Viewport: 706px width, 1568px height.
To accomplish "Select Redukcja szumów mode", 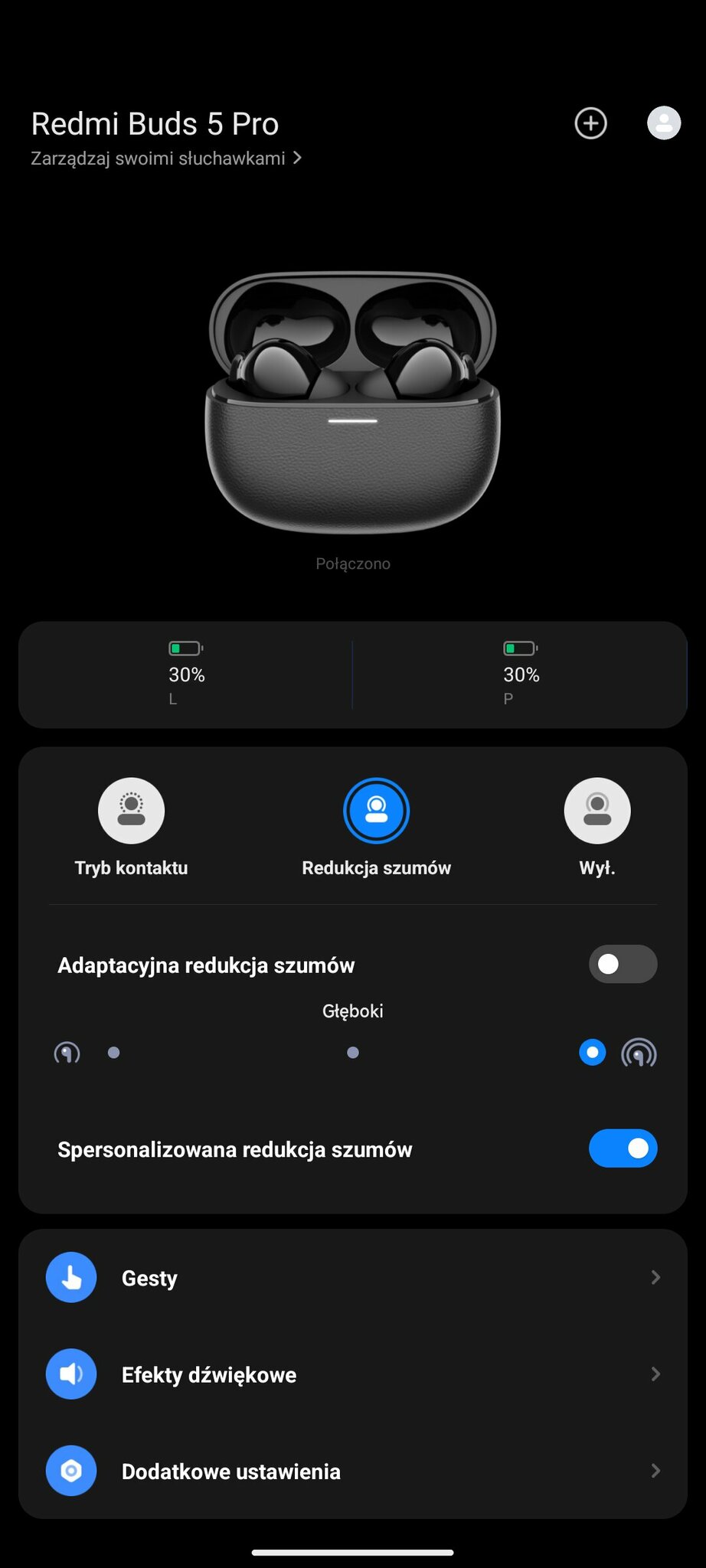I will point(376,812).
